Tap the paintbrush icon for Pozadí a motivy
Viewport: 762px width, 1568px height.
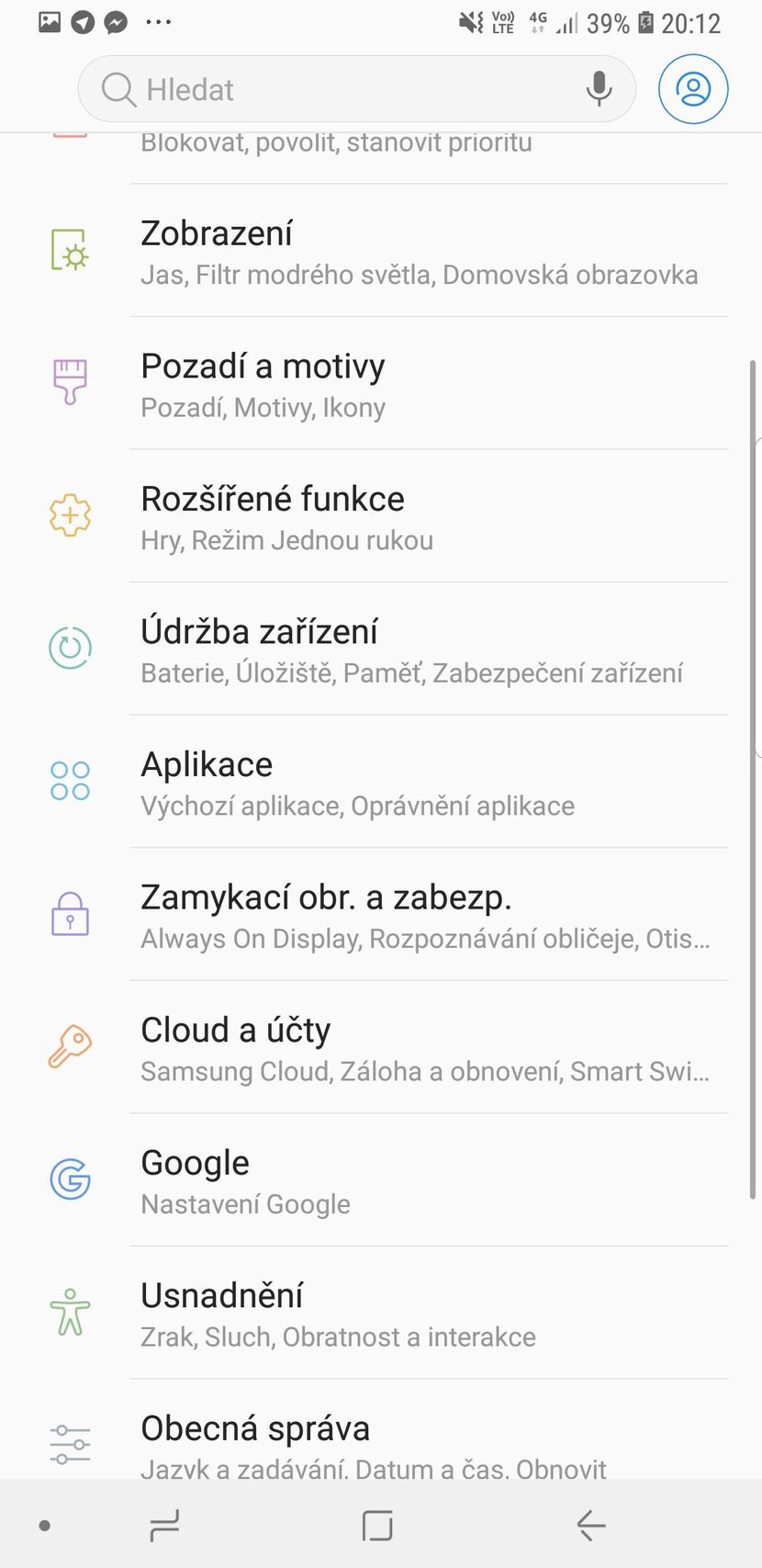click(x=70, y=383)
